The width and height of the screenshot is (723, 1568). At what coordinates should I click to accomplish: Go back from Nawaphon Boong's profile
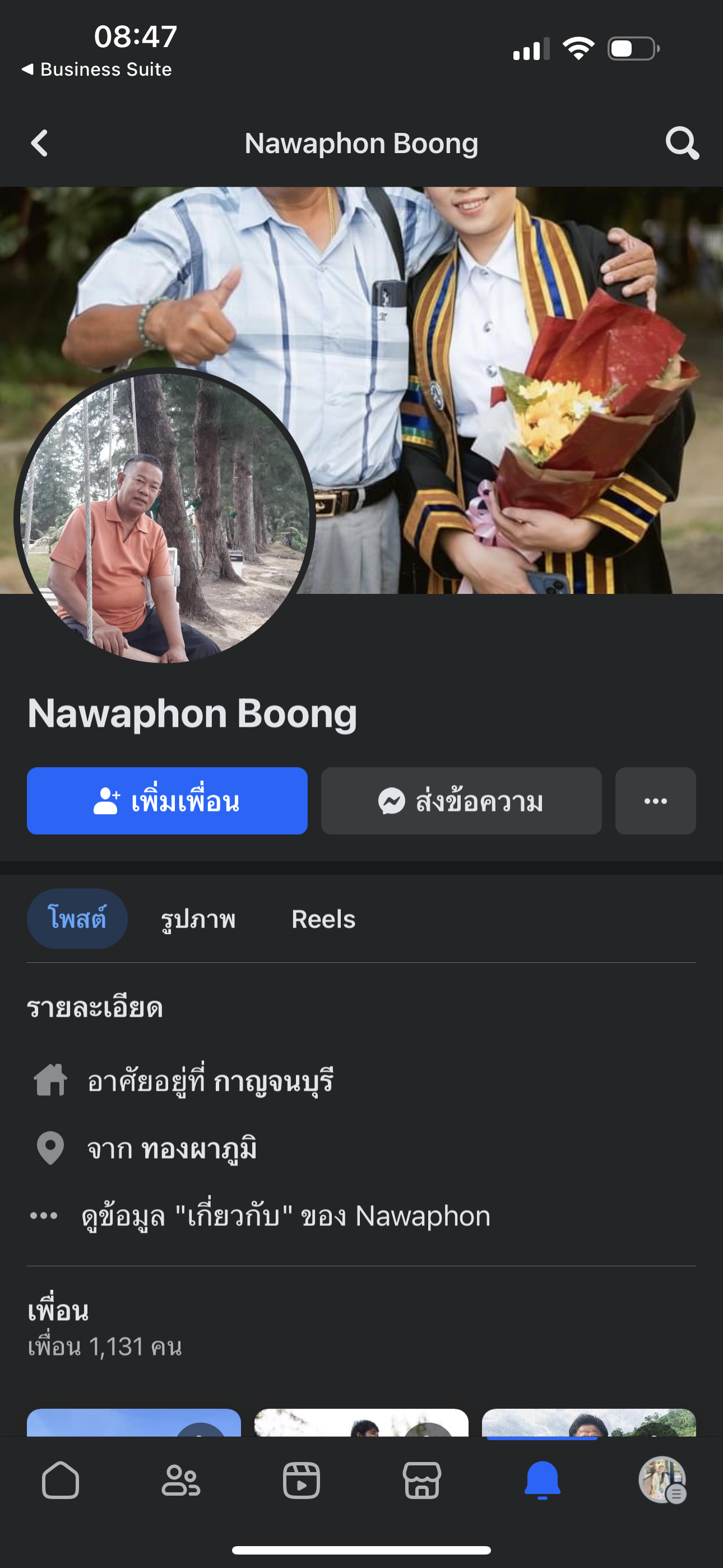pos(40,144)
